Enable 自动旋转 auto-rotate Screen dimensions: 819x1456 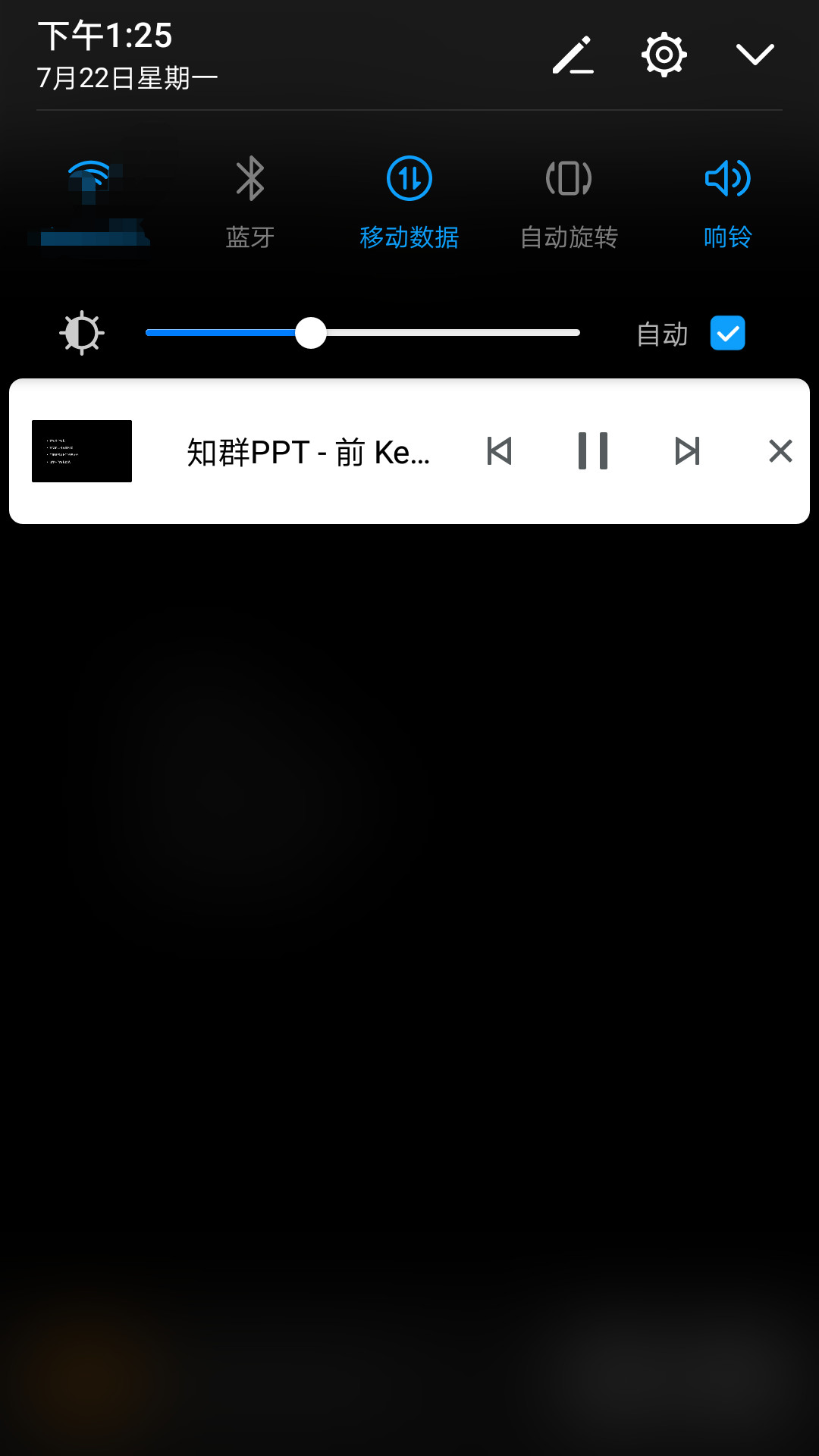(x=569, y=180)
